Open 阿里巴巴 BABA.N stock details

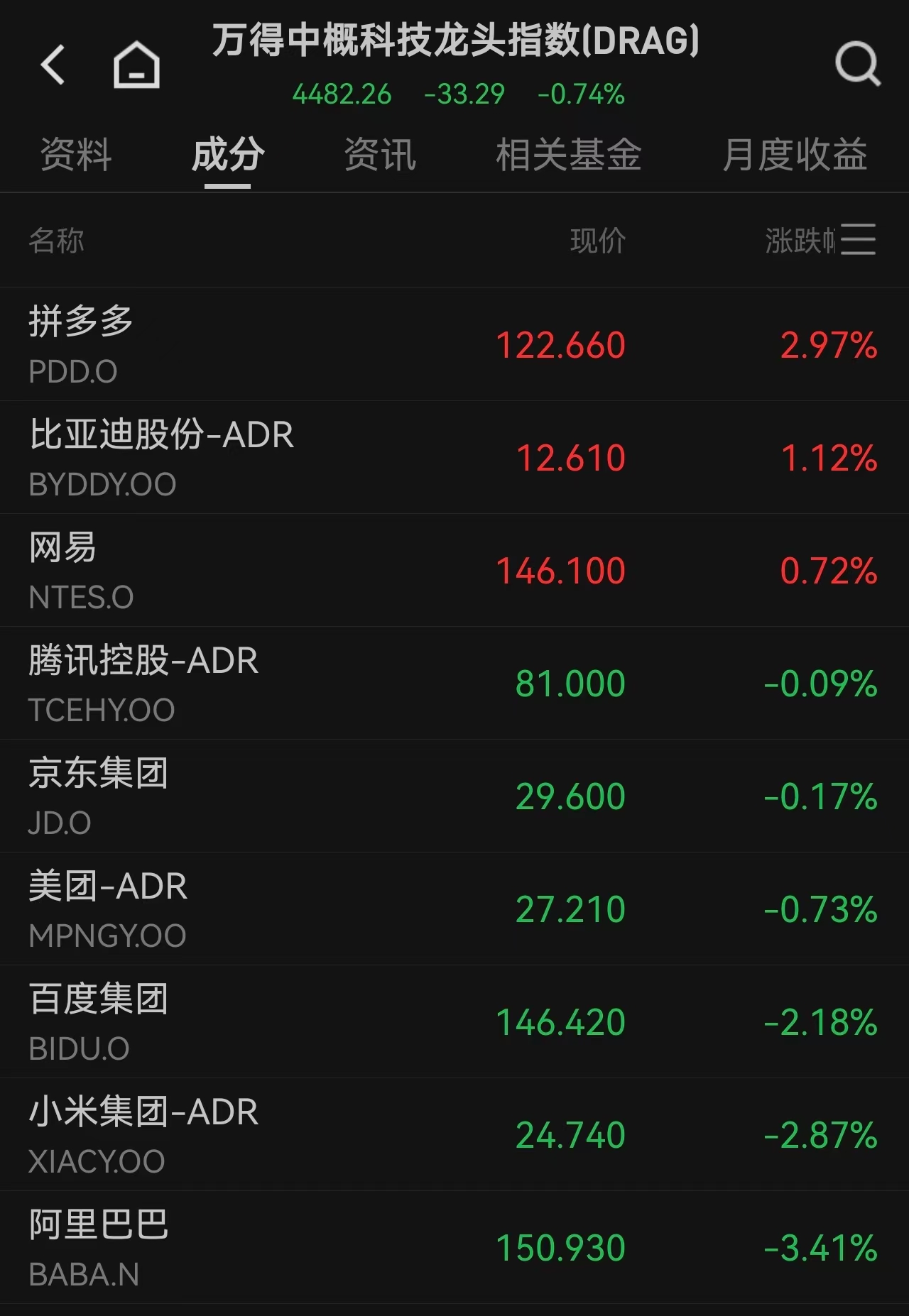pos(454,1247)
